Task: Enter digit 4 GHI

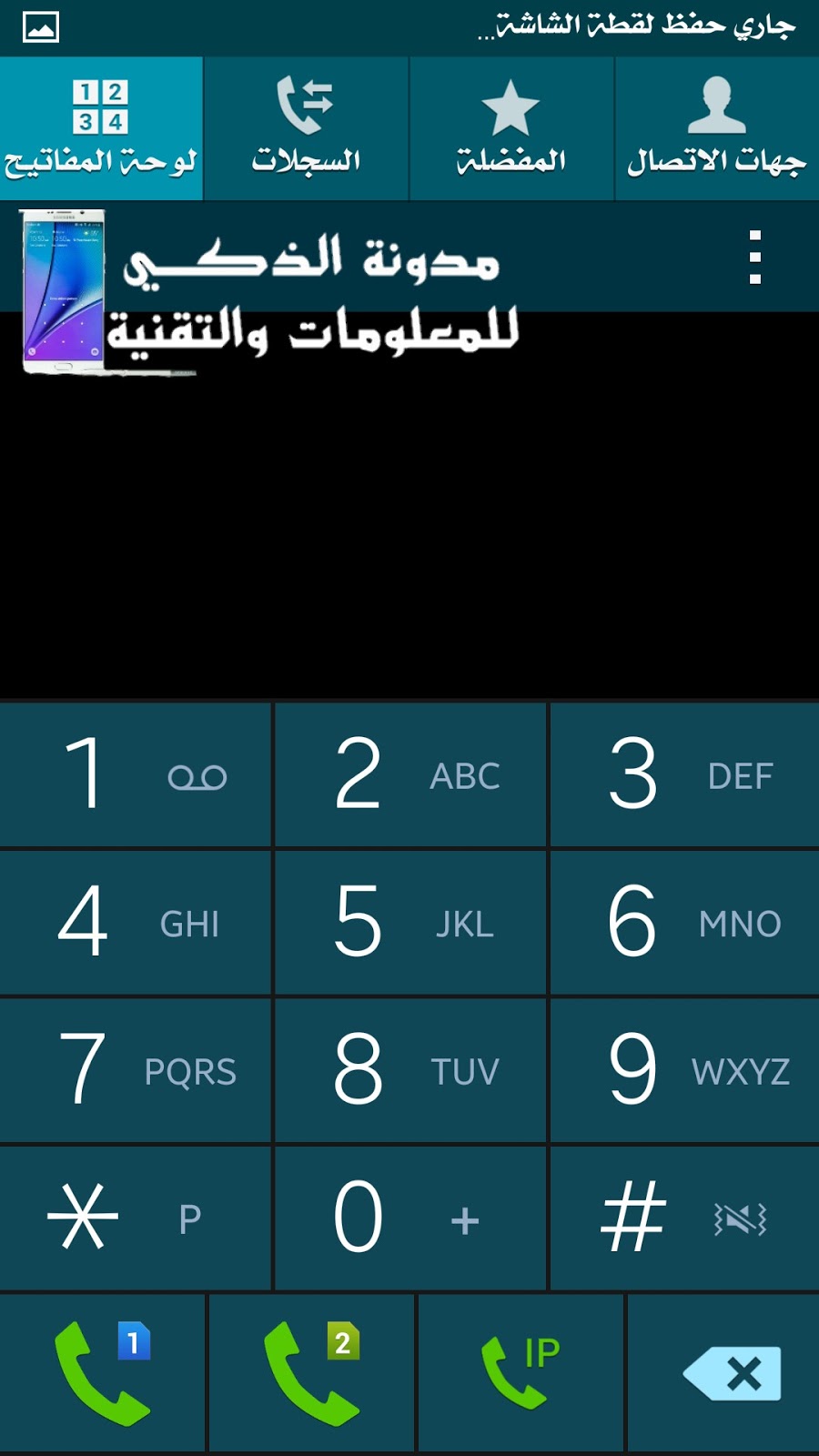Action: point(136,923)
